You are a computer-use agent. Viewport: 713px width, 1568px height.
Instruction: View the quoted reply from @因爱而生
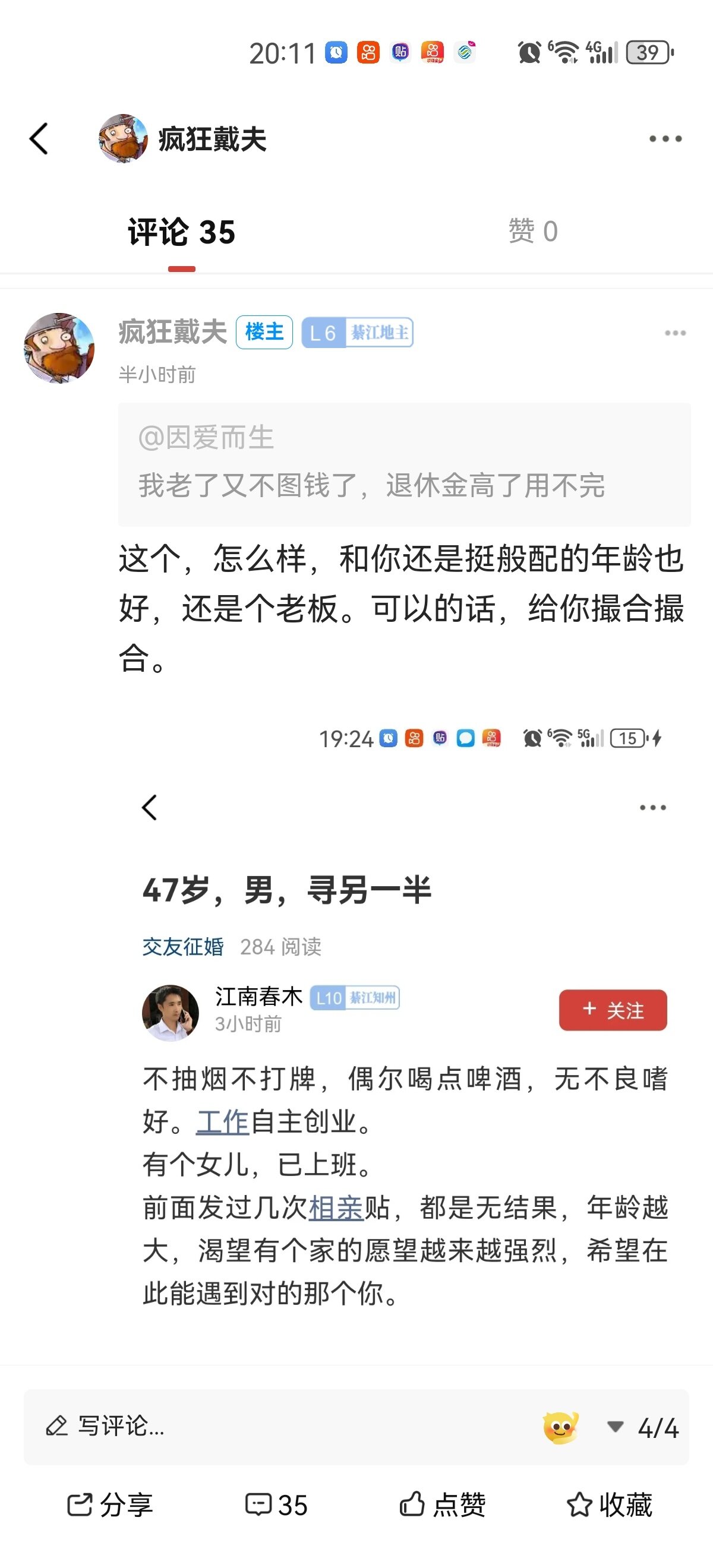click(404, 464)
